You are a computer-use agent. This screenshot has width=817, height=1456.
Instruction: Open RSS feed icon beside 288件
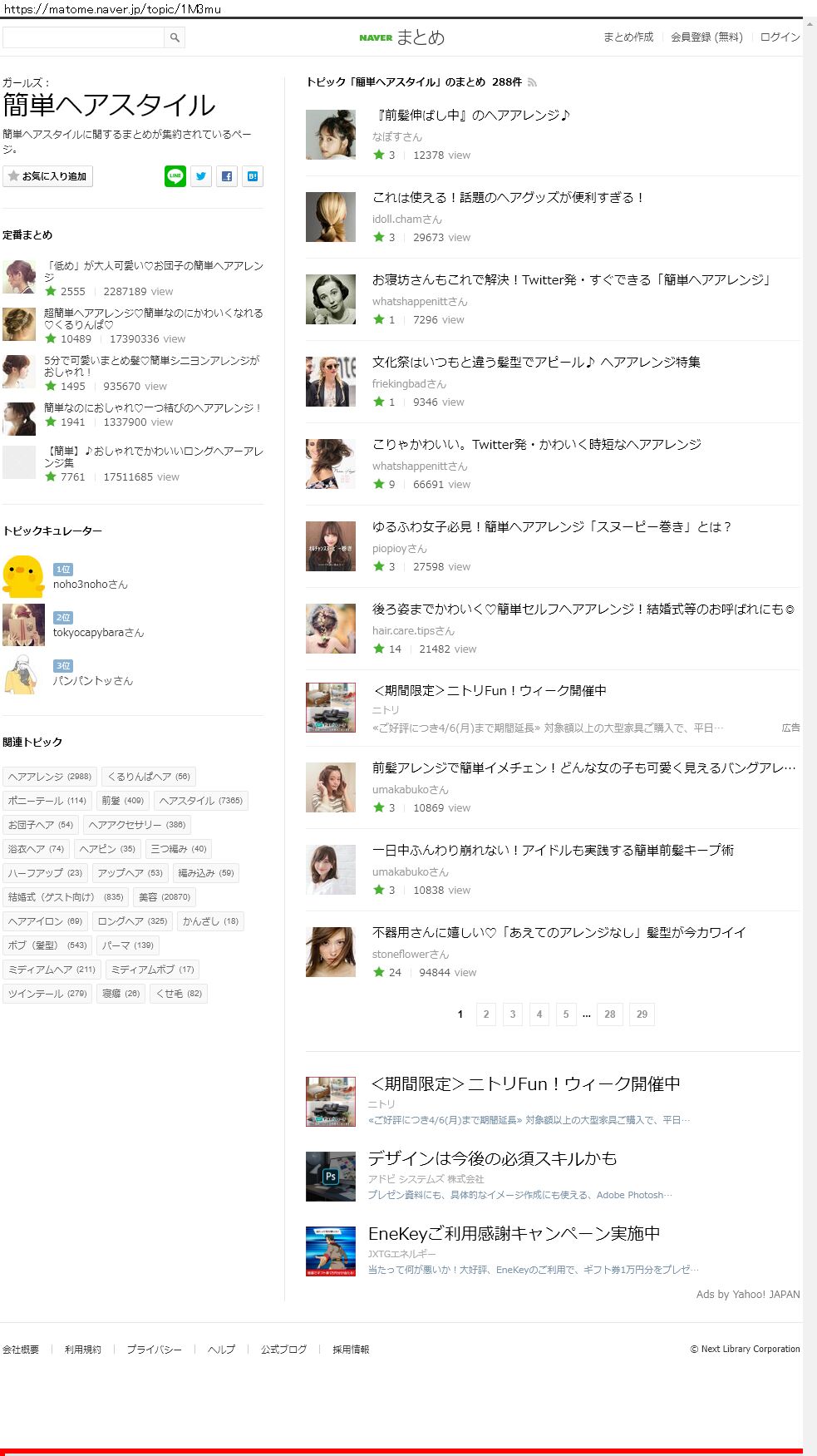[532, 82]
